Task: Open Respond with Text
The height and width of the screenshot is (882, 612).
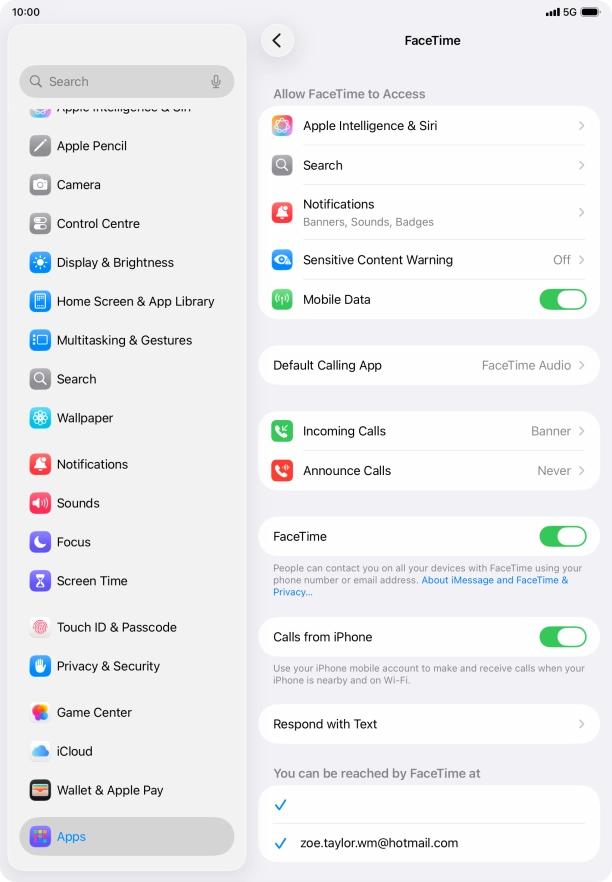Action: (x=429, y=724)
